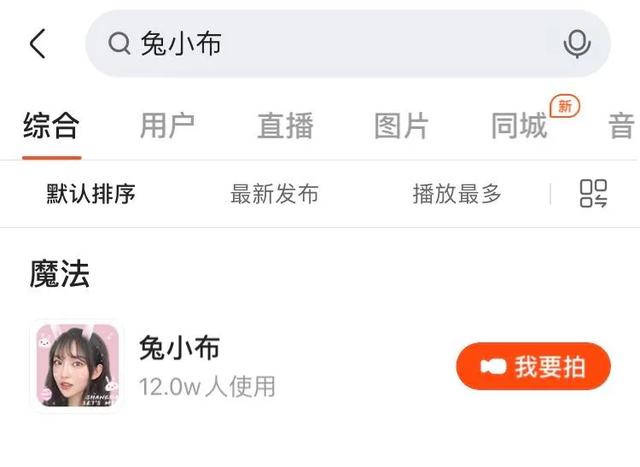The image size is (640, 467).
Task: Toggle the grid layout view icon
Action: coord(594,194)
